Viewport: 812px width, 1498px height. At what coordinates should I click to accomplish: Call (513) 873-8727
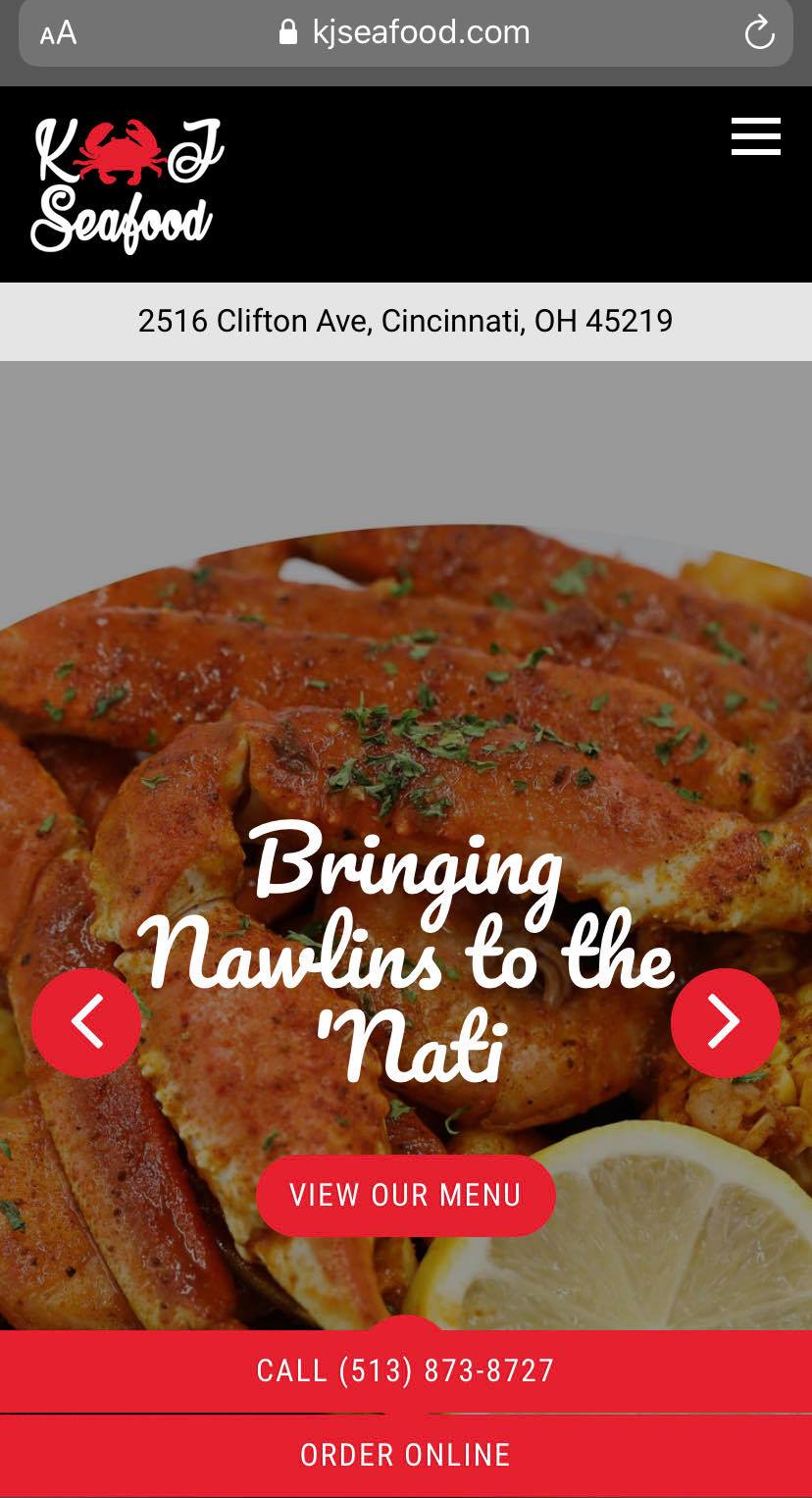pyautogui.click(x=405, y=1370)
